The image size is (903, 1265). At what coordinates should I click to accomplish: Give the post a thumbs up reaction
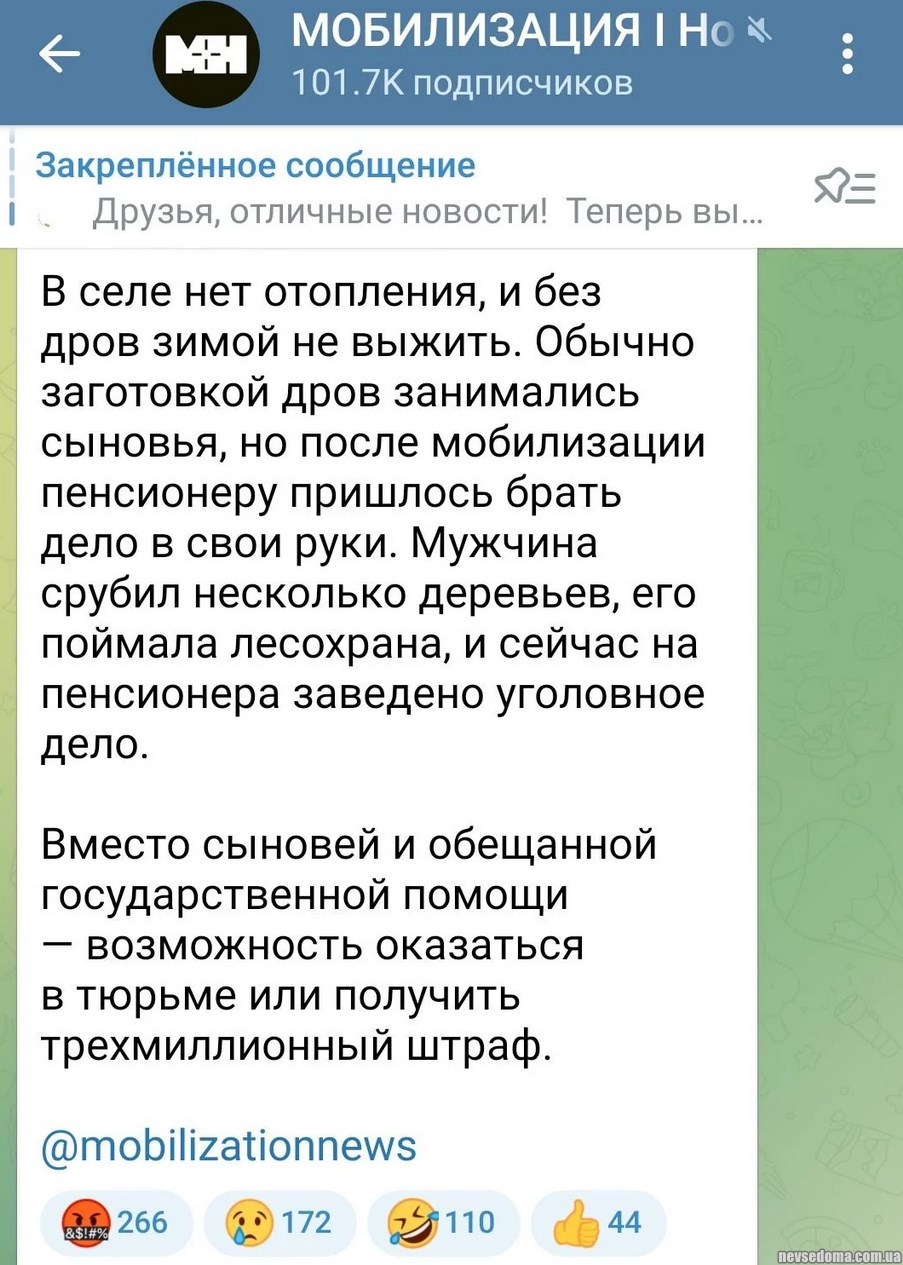coord(598,1222)
